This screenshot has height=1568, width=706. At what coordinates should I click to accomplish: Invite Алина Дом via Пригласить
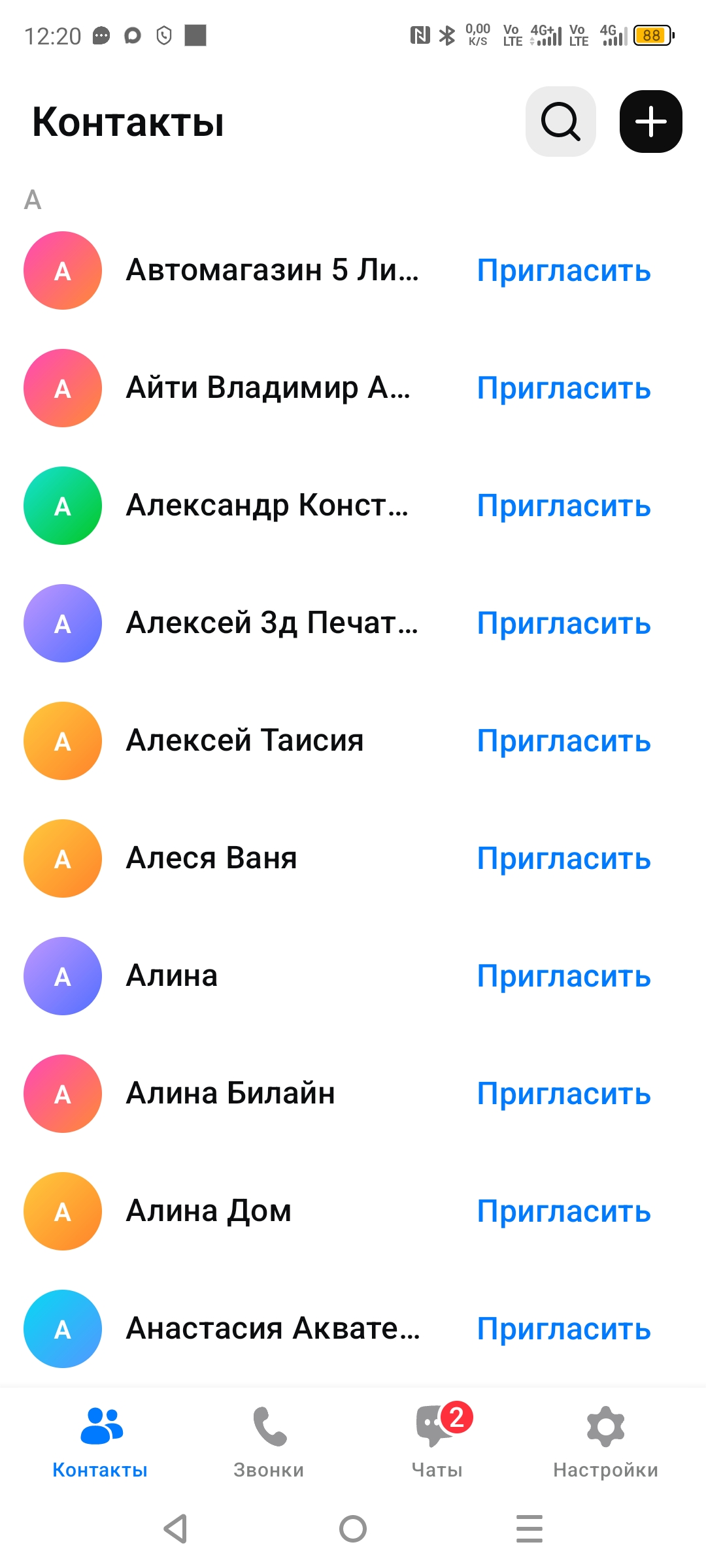click(x=563, y=1211)
